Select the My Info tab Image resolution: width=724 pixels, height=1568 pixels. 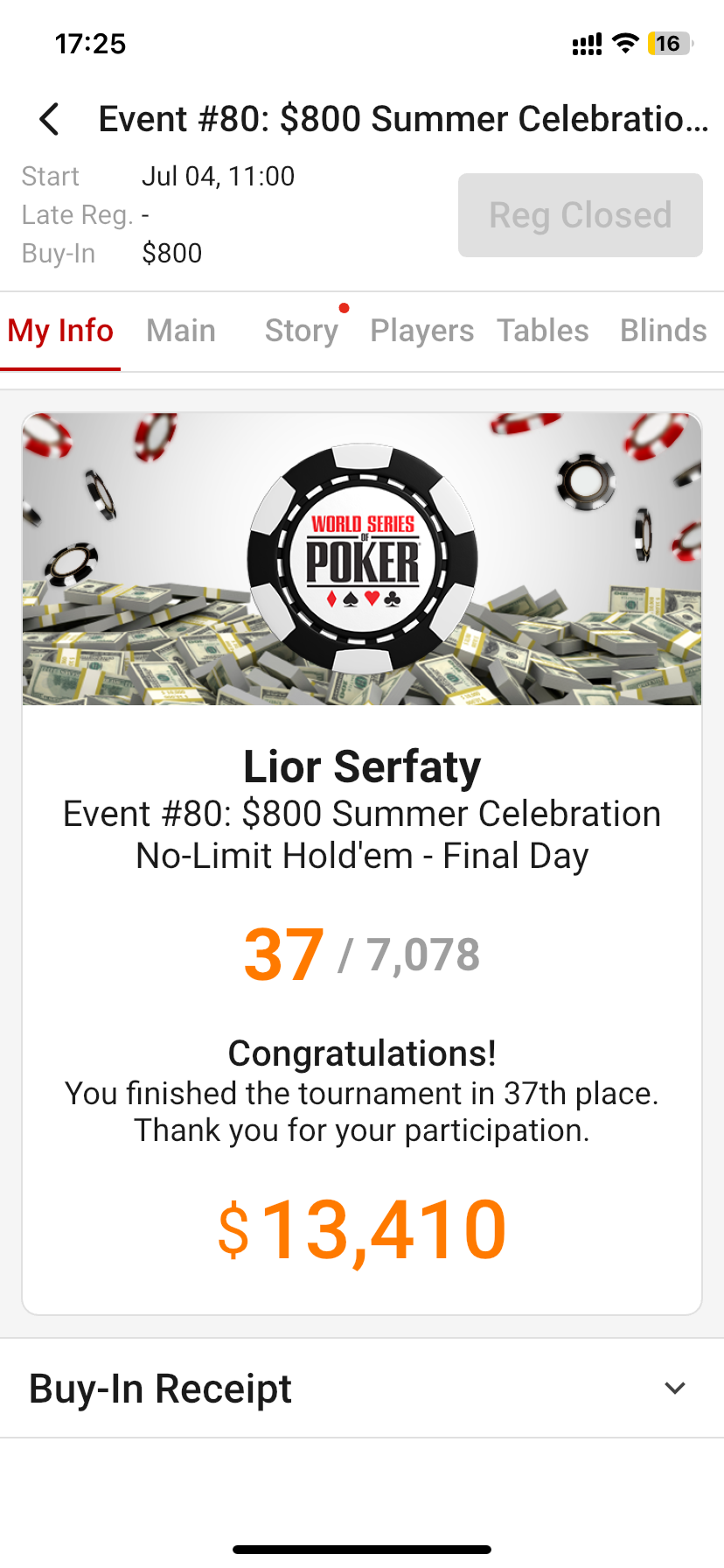[60, 331]
